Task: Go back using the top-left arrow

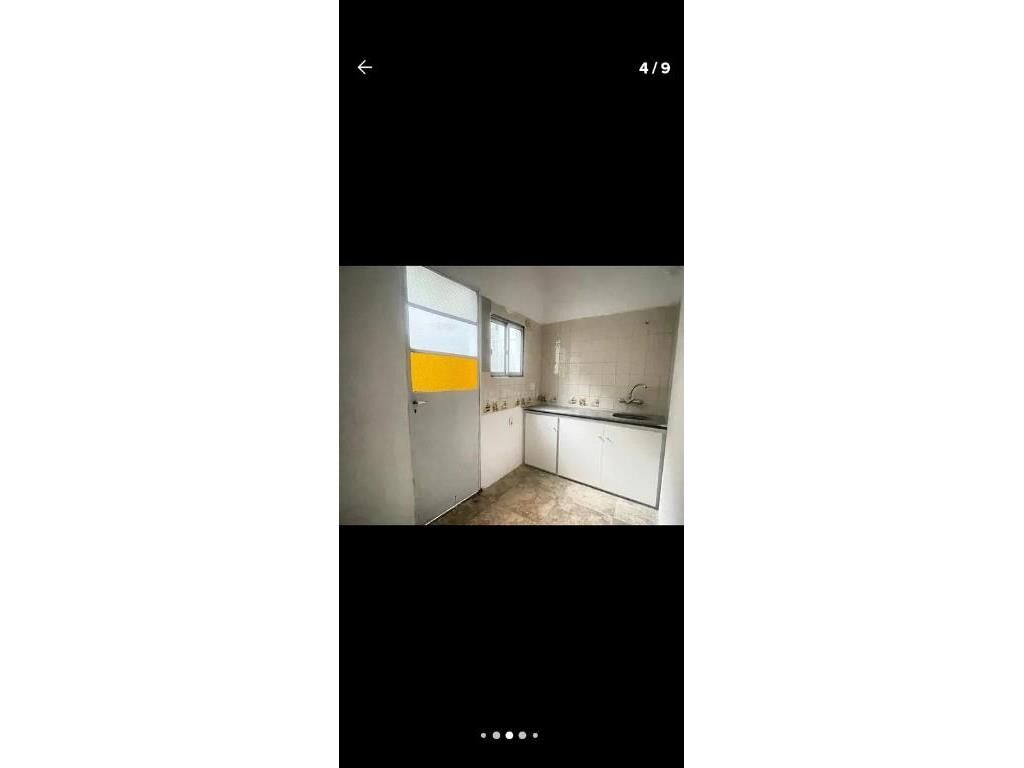Action: click(365, 67)
